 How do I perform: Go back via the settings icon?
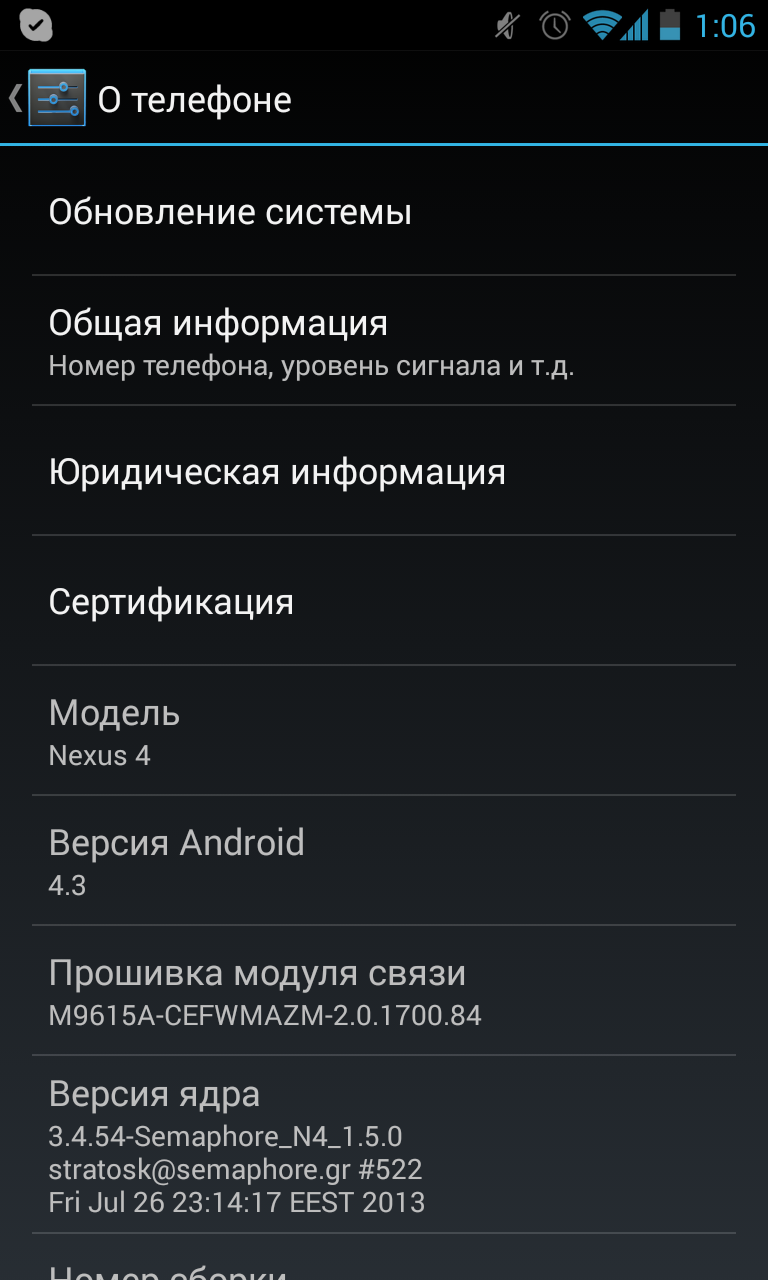56,98
